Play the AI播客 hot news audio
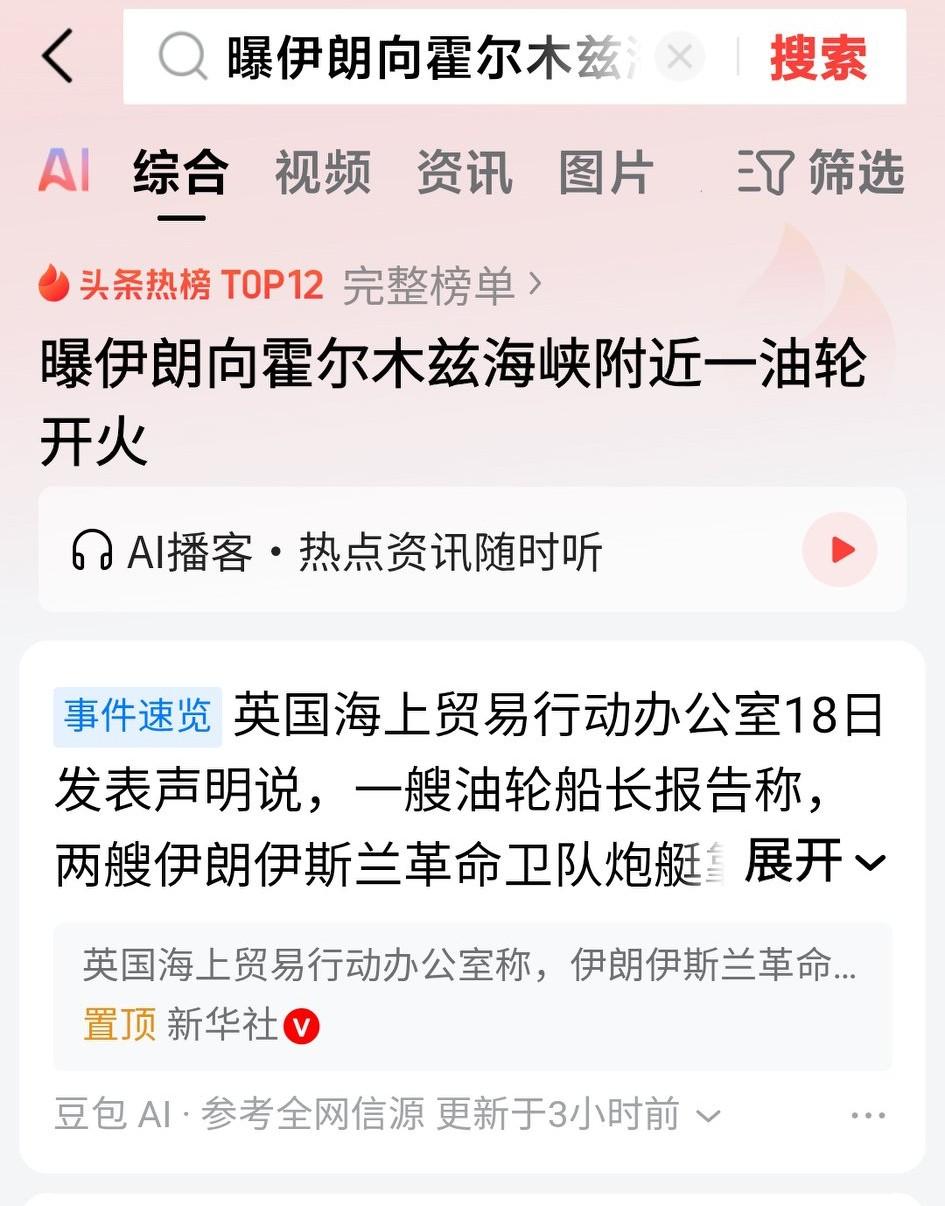Image resolution: width=945 pixels, height=1206 pixels. click(x=839, y=549)
